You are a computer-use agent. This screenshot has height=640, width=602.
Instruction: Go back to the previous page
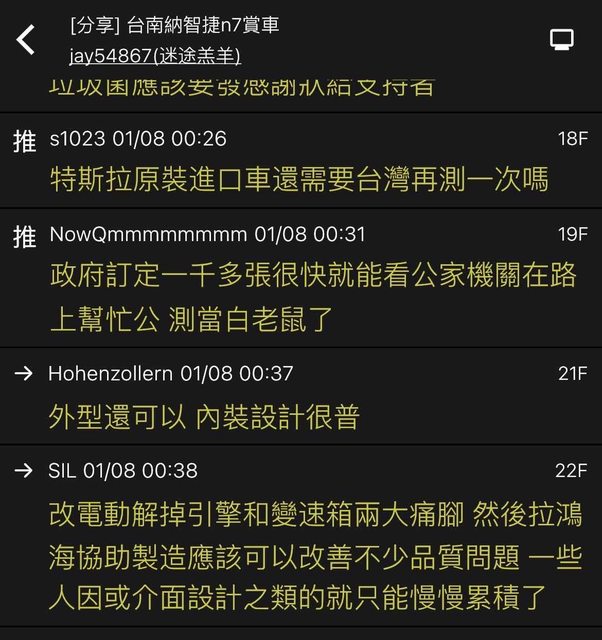(26, 40)
